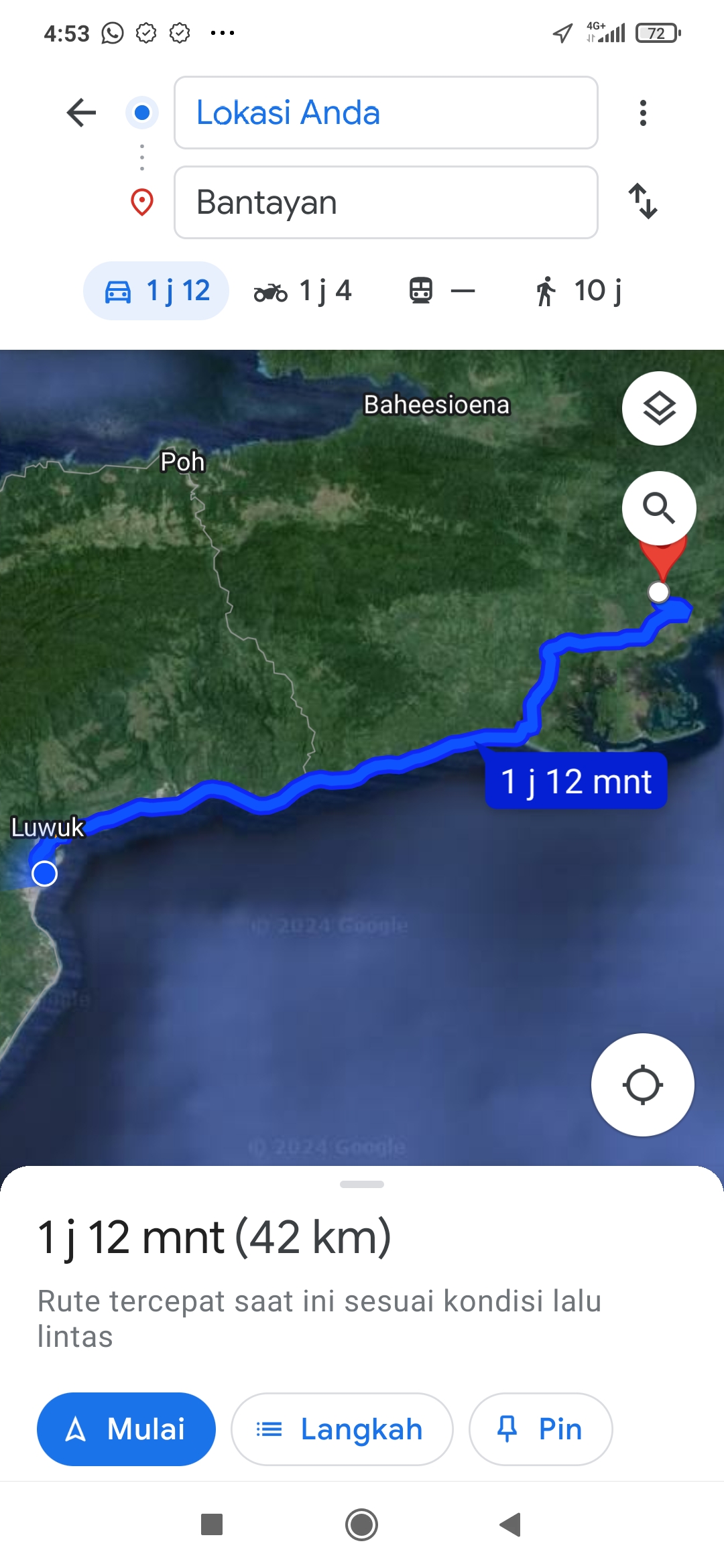This screenshot has height=1568, width=724.
Task: Swap start and destination locations
Action: [x=643, y=201]
